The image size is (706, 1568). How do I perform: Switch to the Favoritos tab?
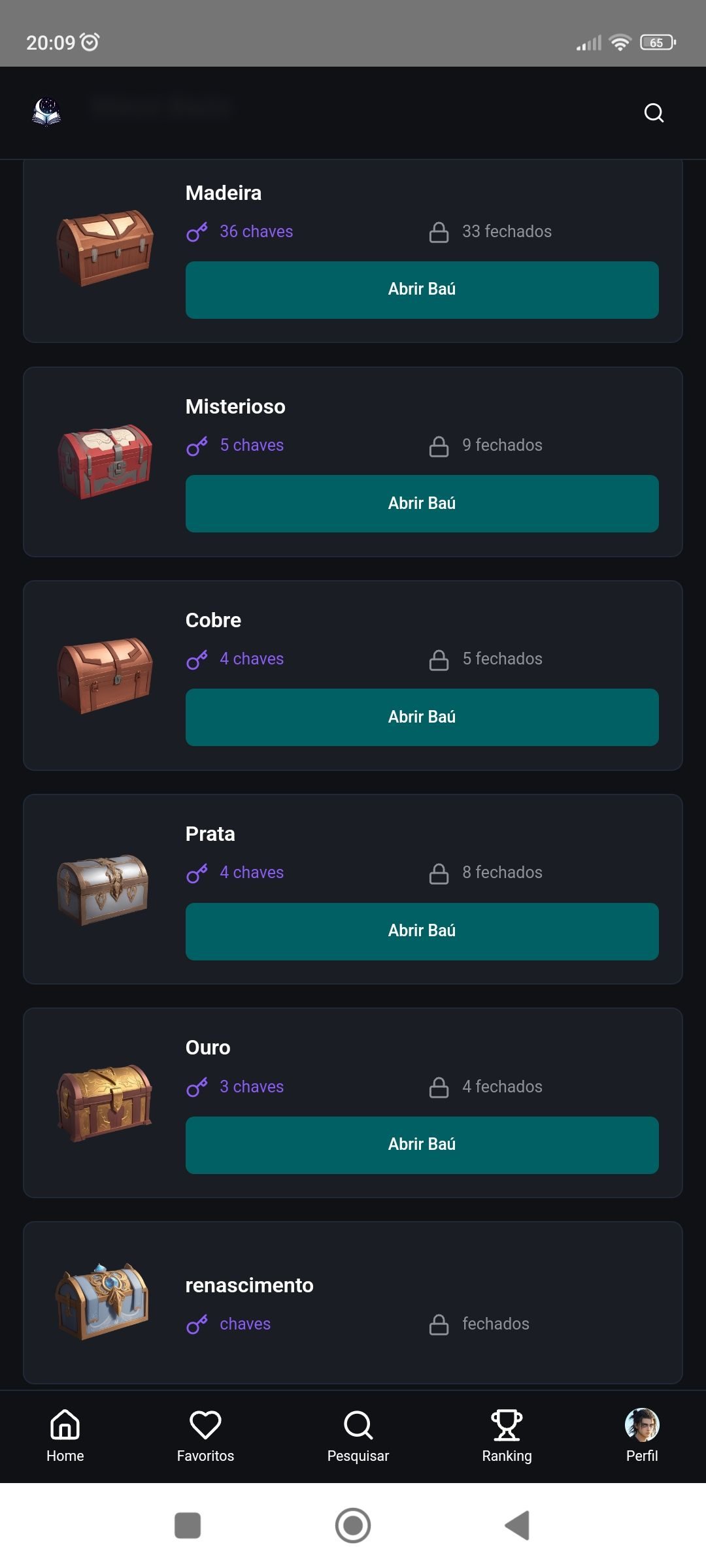205,1435
